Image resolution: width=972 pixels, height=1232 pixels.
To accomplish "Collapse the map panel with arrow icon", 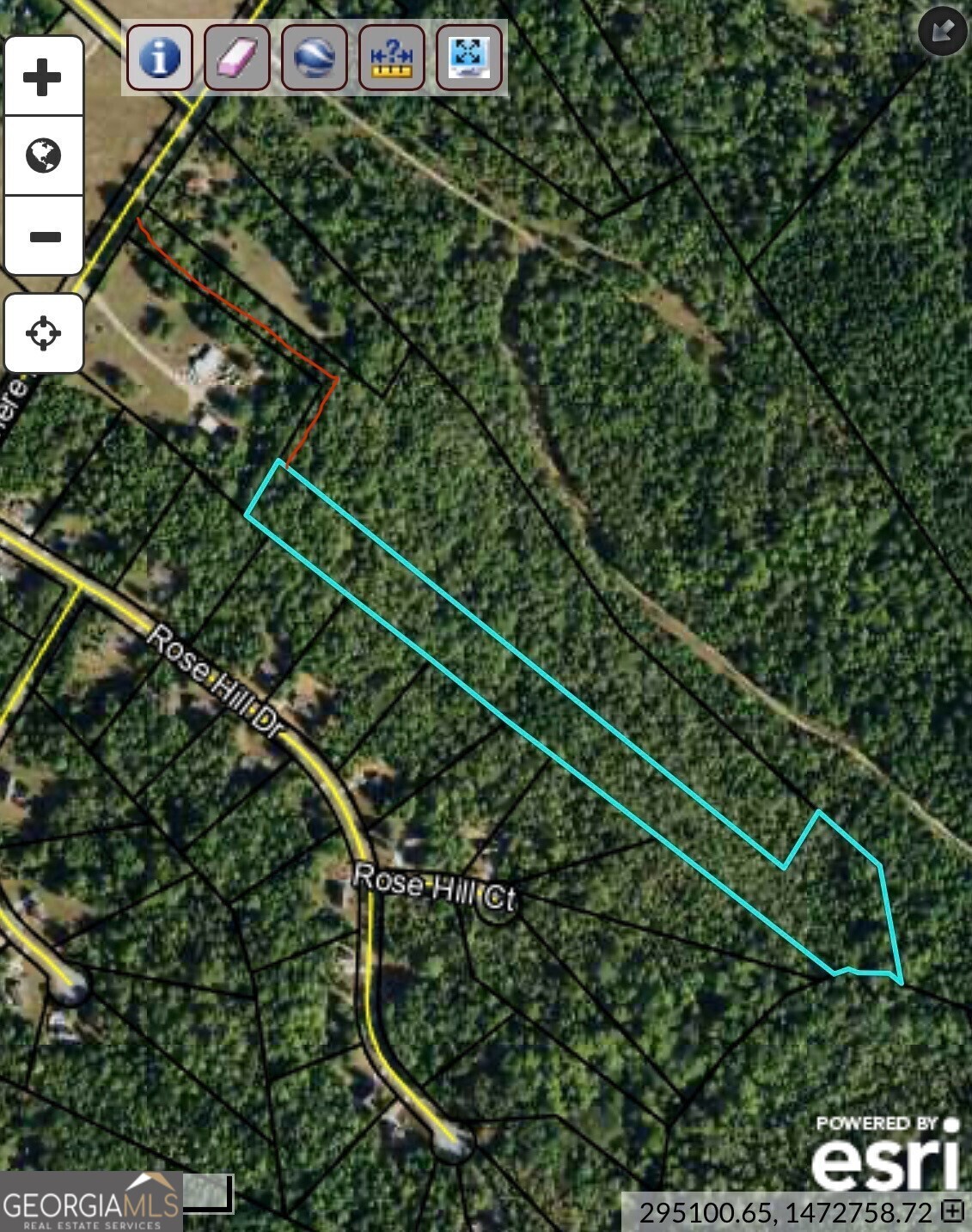I will coord(942,32).
